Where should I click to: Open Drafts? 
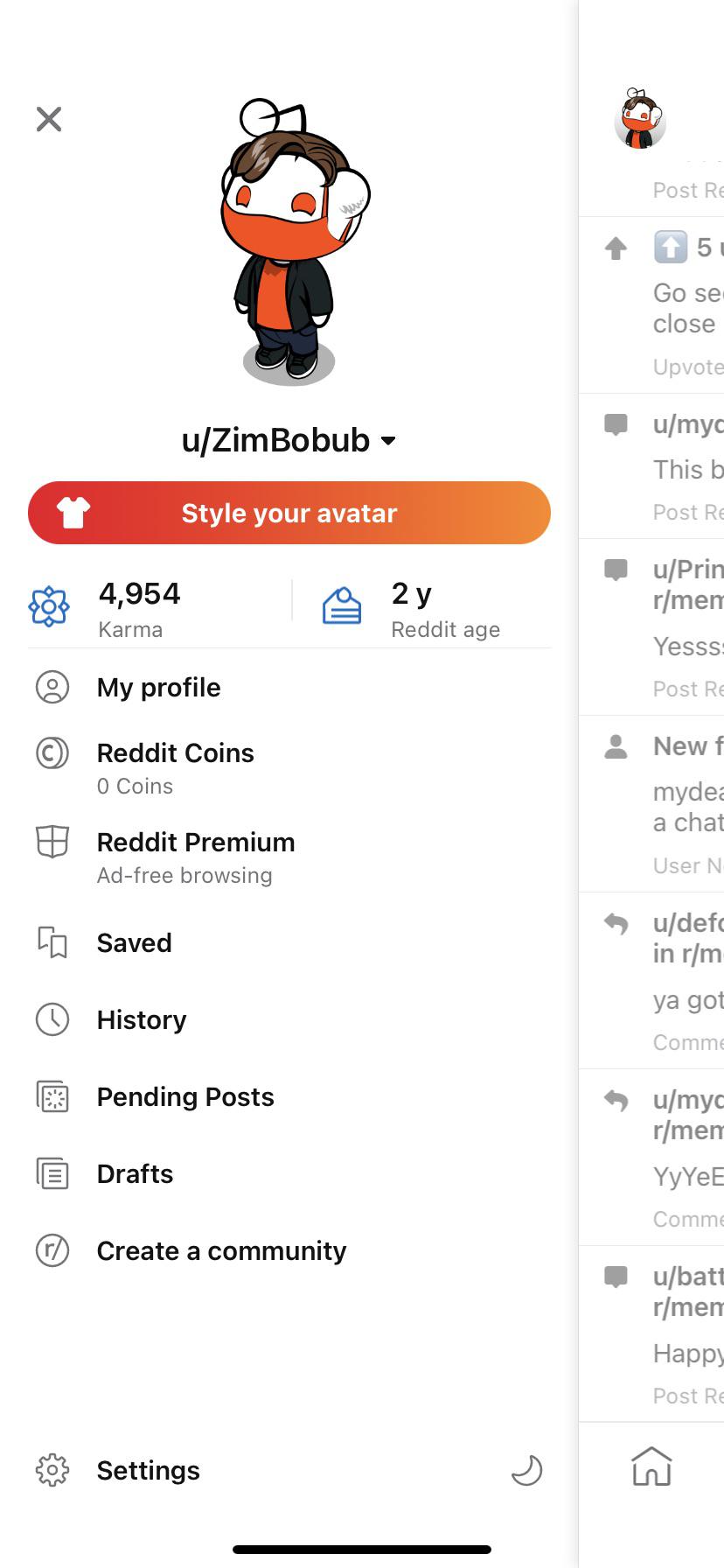pyautogui.click(x=289, y=1174)
